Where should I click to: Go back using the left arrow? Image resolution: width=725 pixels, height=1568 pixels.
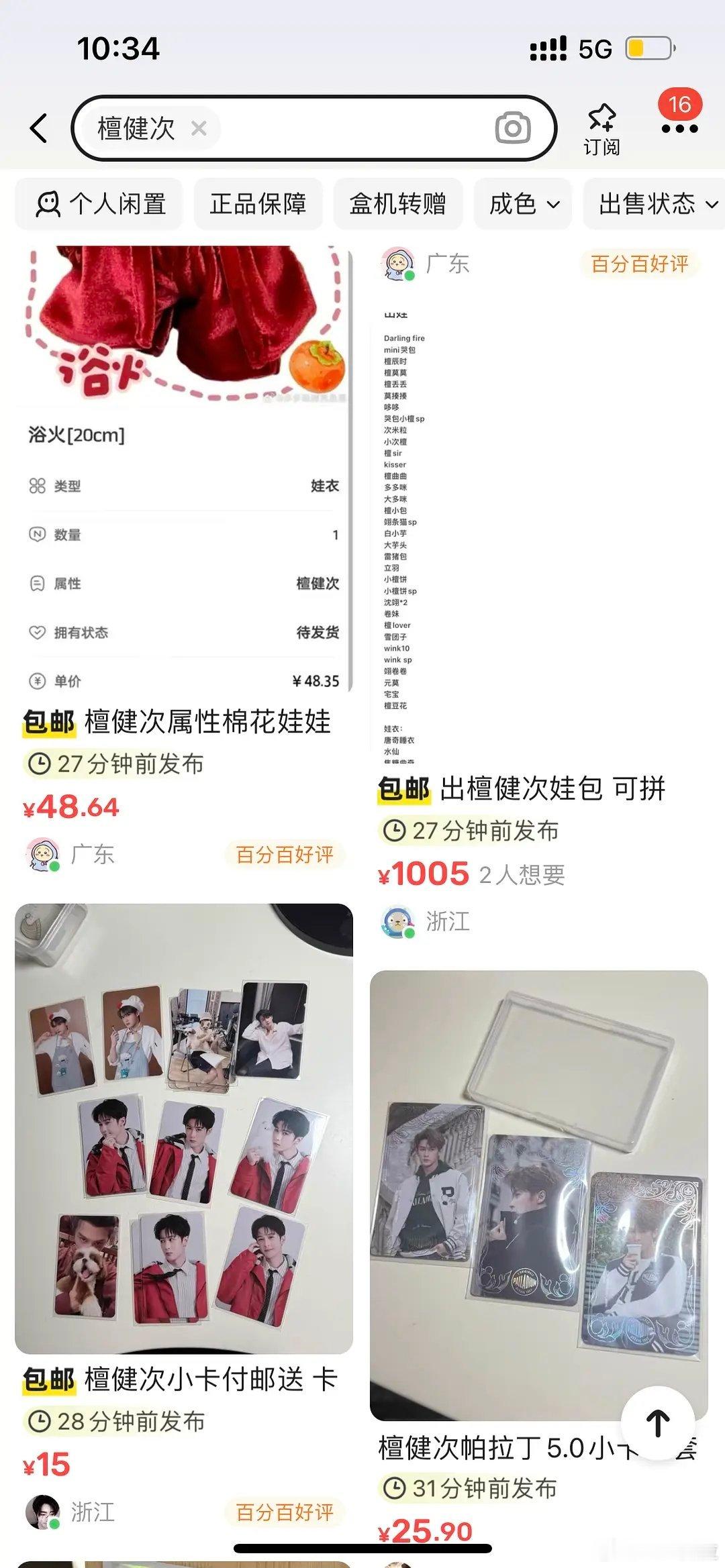pos(38,128)
